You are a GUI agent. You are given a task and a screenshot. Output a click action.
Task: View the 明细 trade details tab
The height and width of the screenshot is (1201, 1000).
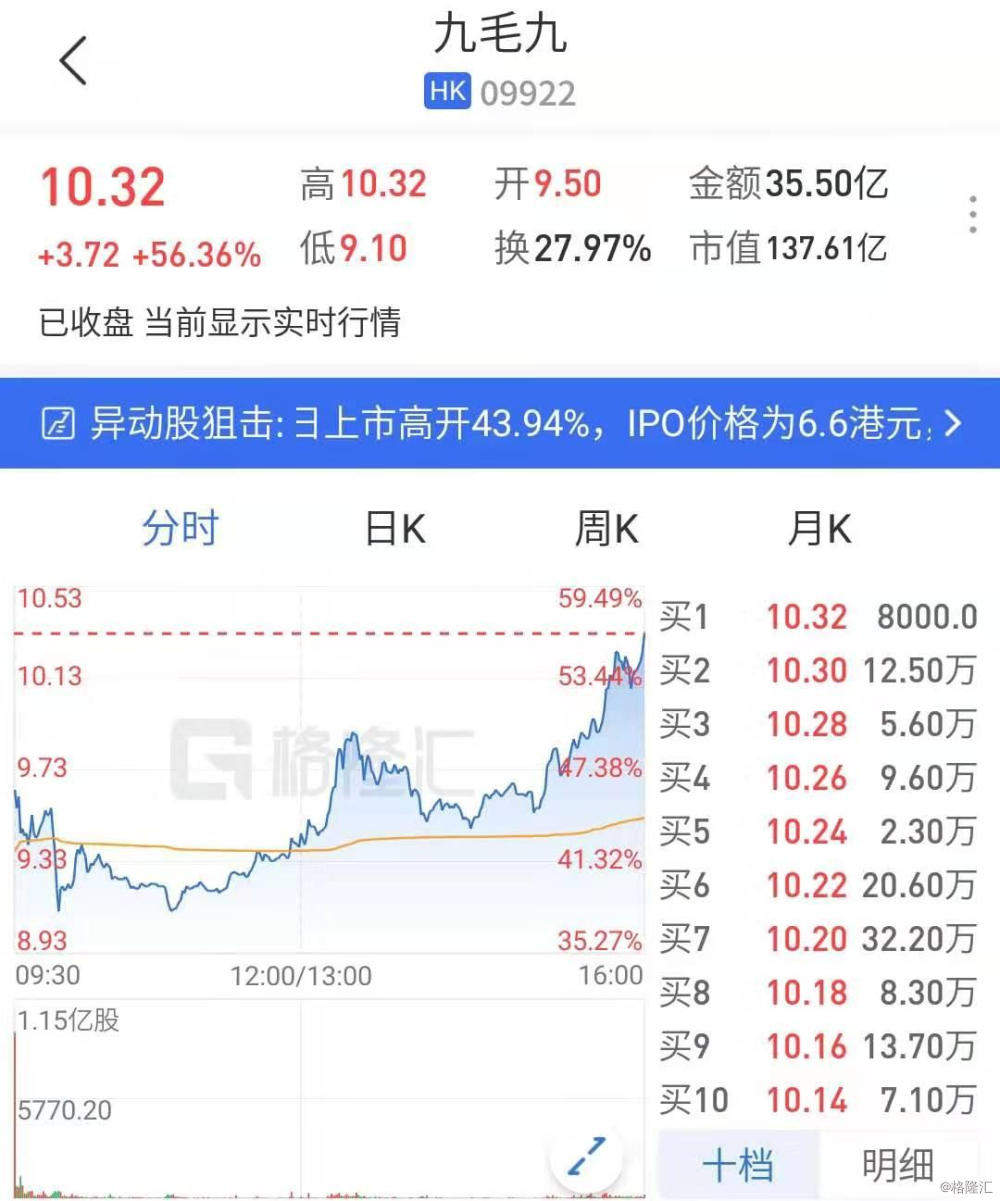point(898,1166)
